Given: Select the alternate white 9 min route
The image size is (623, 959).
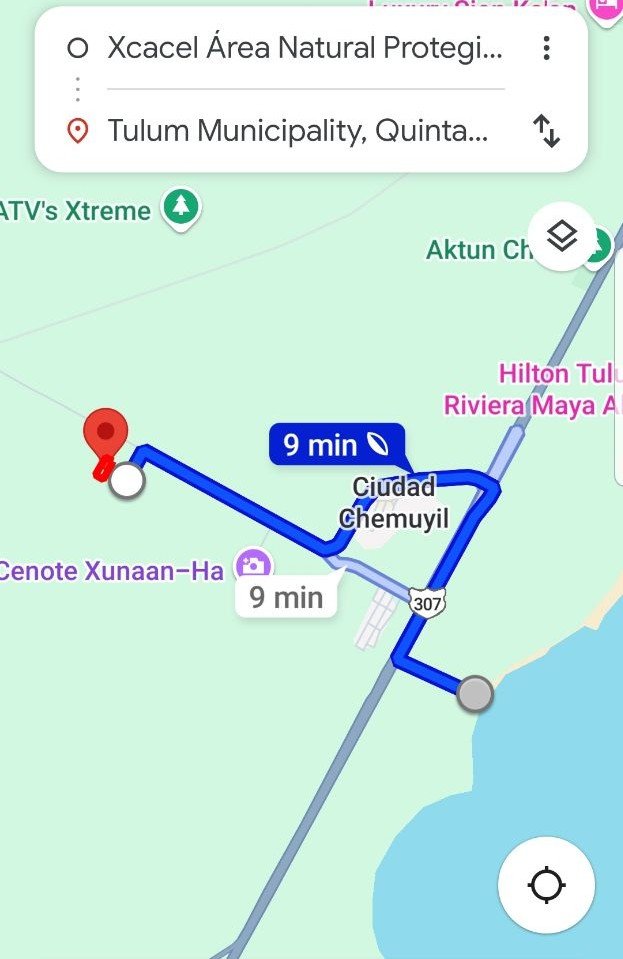Looking at the screenshot, I should coord(286,597).
